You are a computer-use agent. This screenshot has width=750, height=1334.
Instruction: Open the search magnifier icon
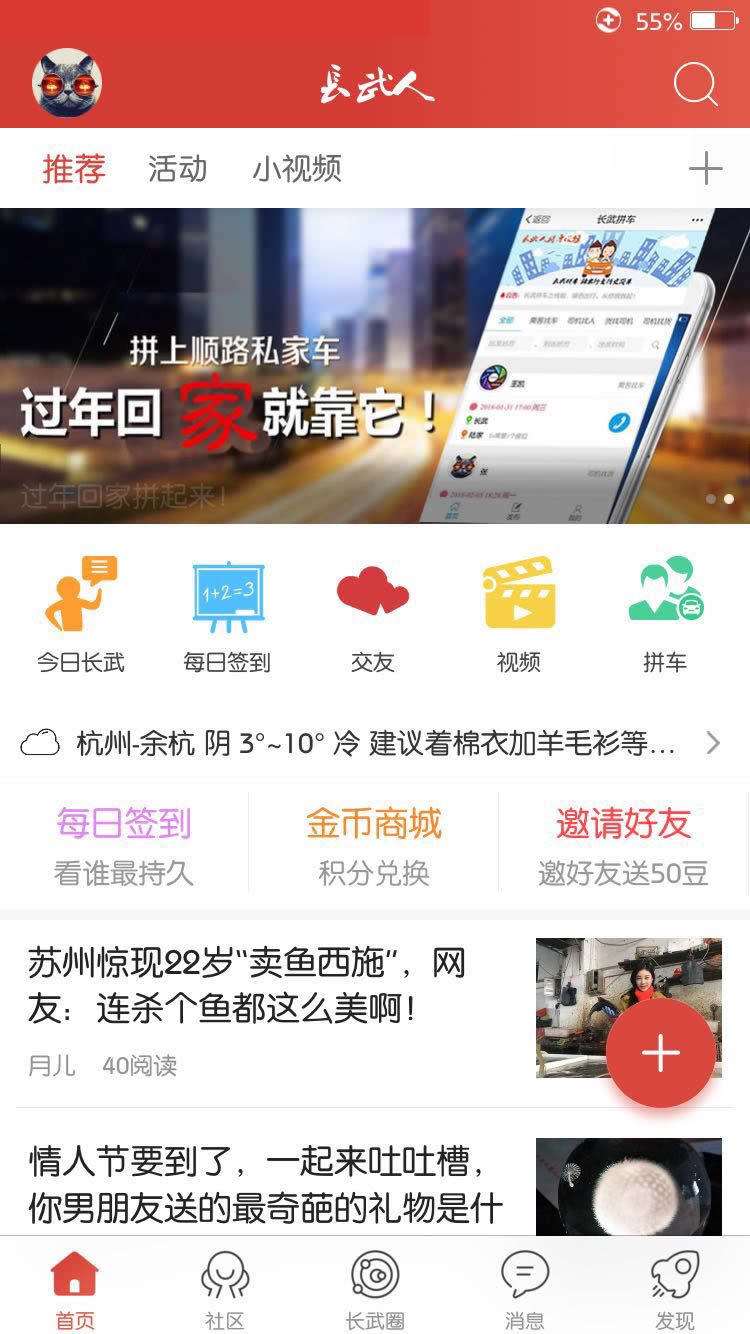tap(695, 84)
